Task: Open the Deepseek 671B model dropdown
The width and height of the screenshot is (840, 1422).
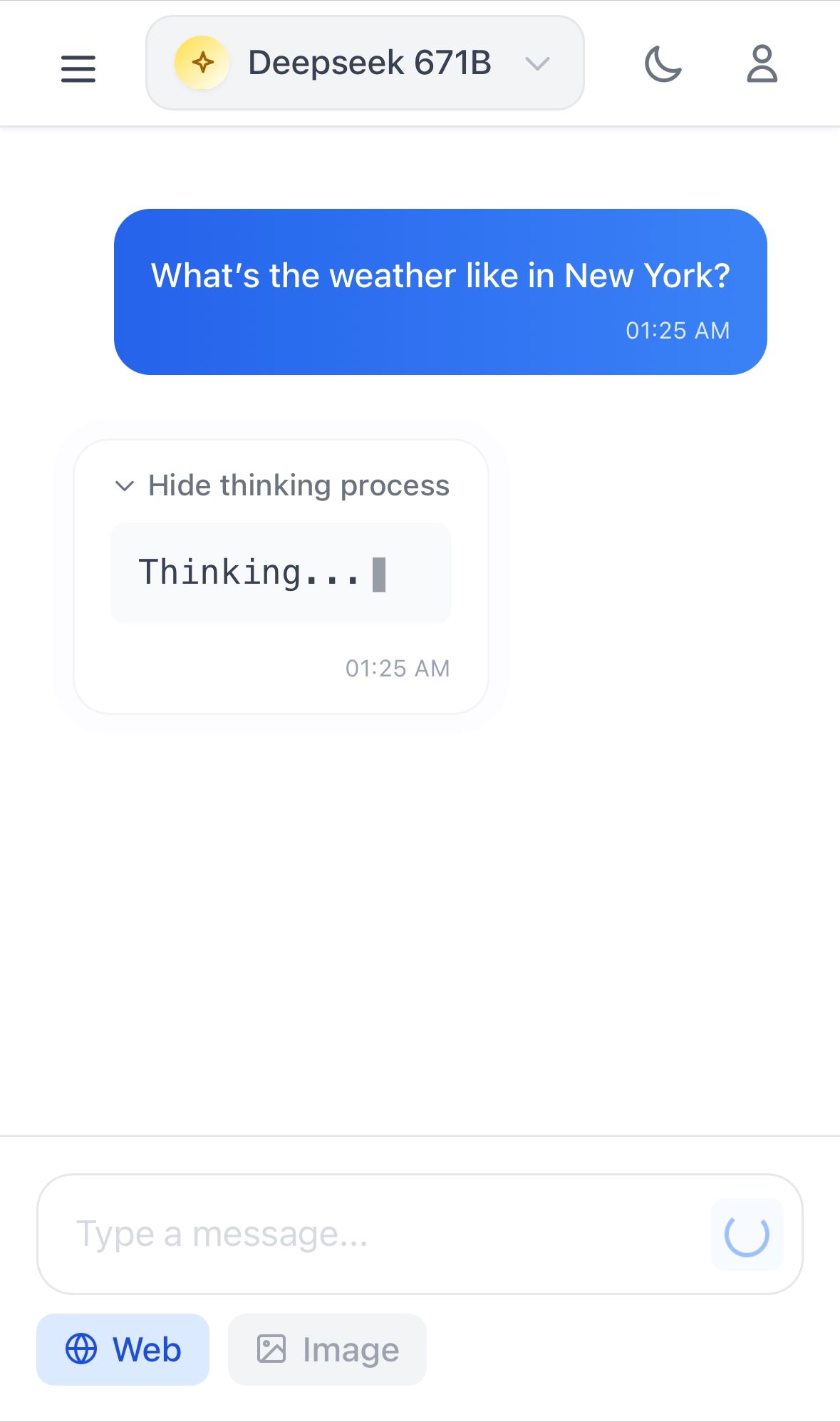Action: coord(365,63)
